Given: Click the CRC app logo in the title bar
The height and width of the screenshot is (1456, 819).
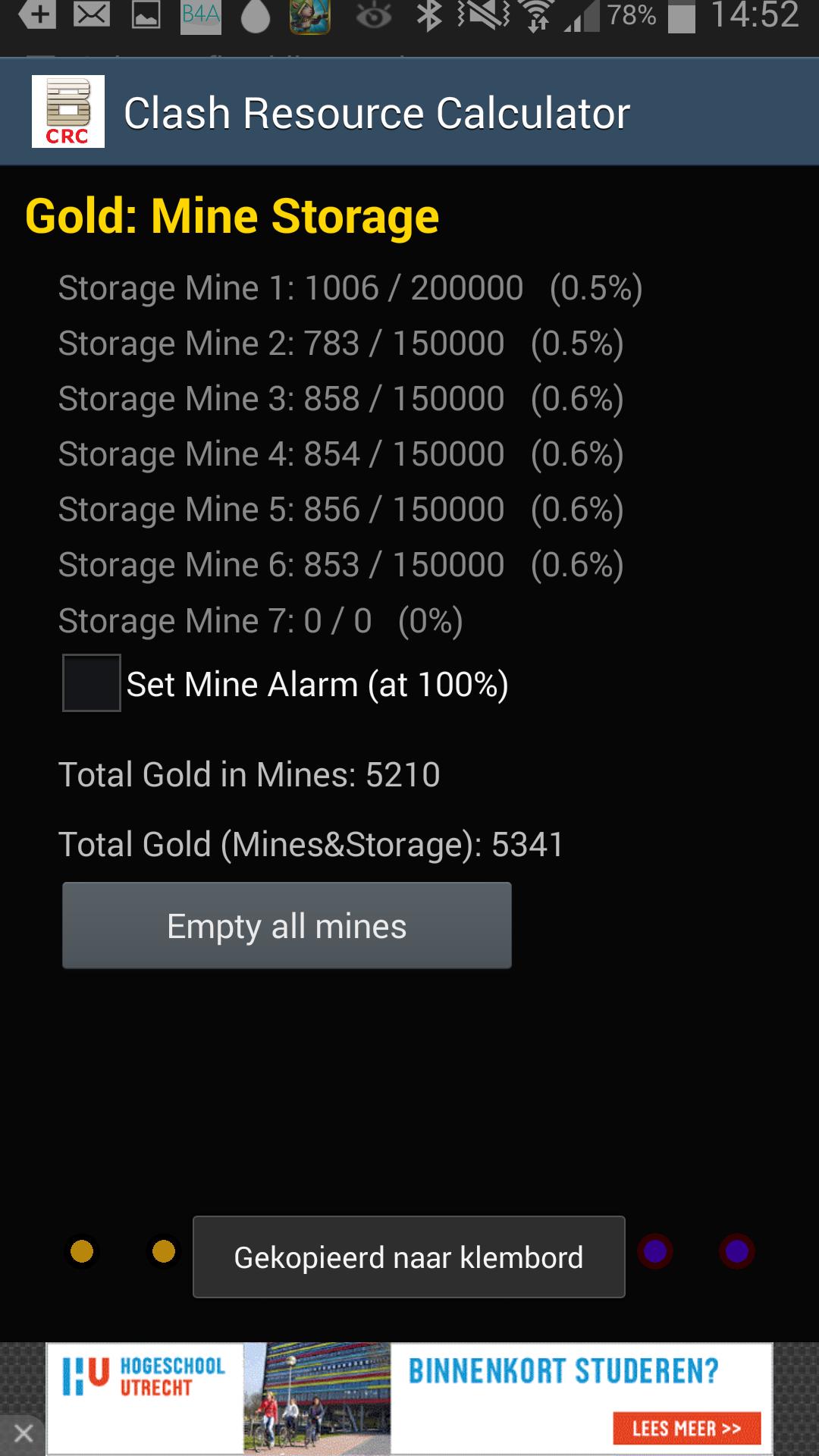Looking at the screenshot, I should pos(68,111).
